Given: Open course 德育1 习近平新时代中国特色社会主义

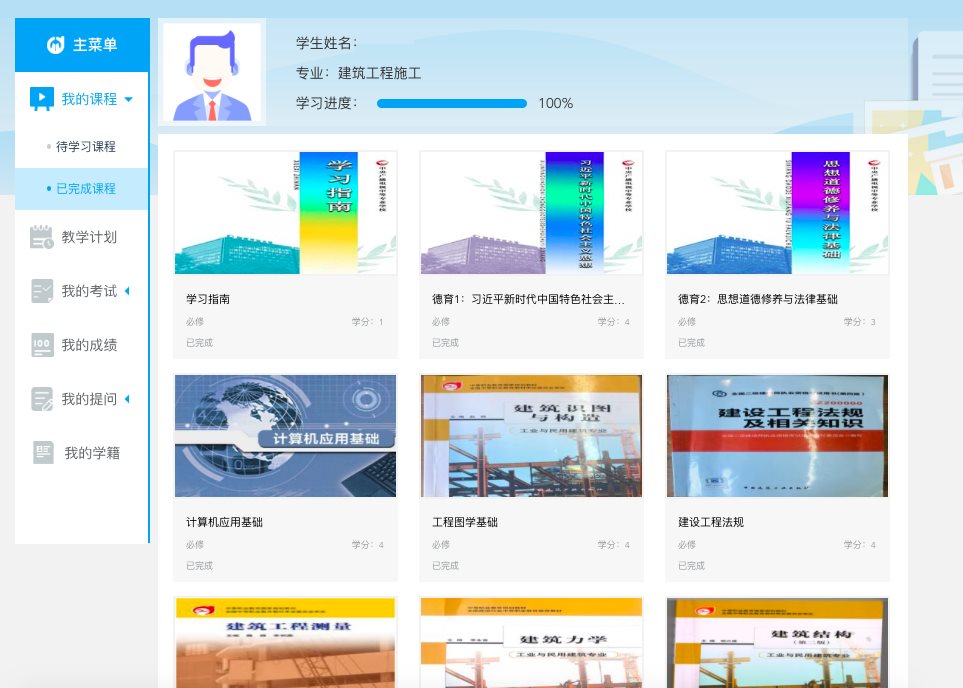Looking at the screenshot, I should [x=531, y=213].
